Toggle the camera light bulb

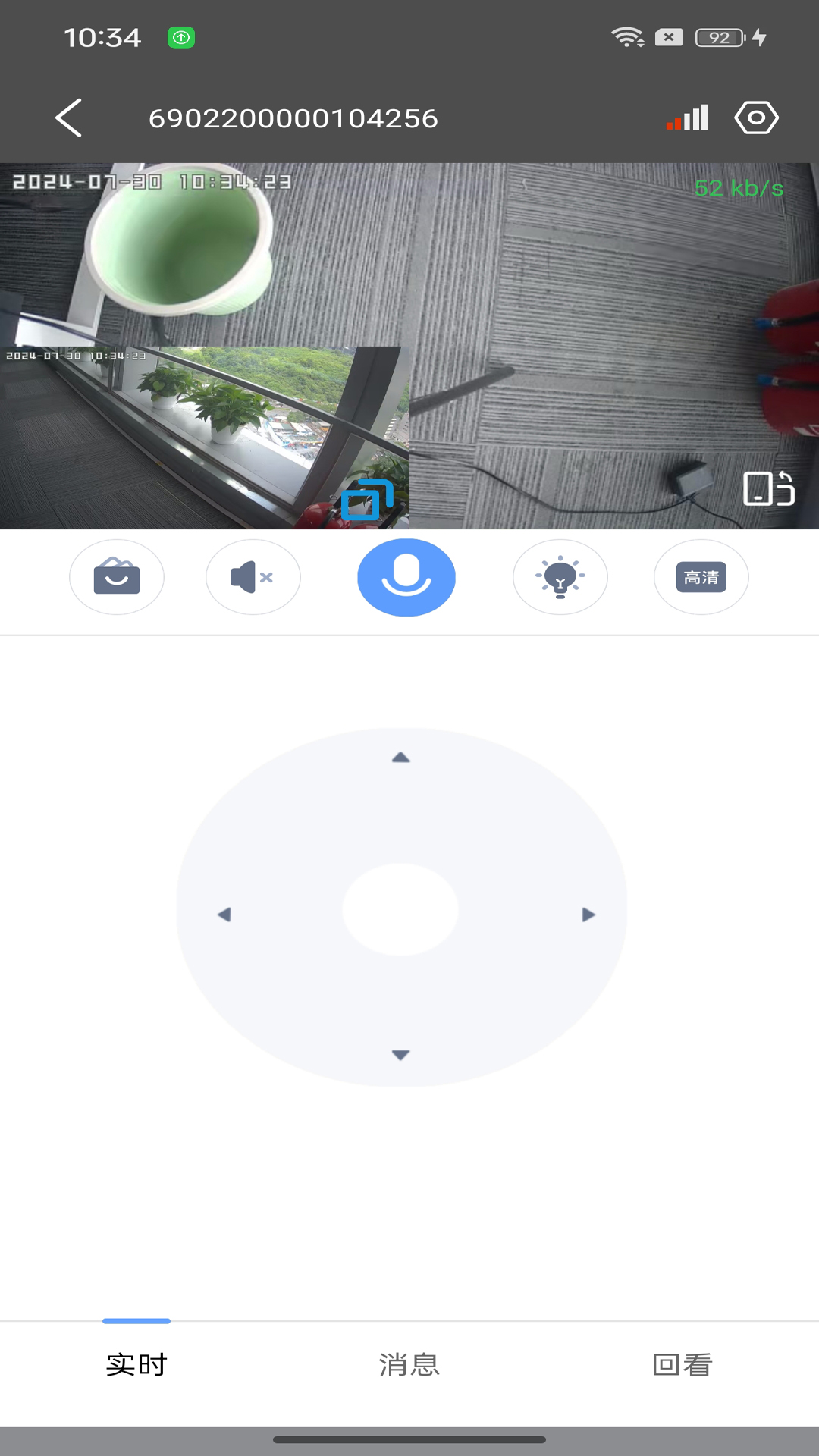[560, 578]
